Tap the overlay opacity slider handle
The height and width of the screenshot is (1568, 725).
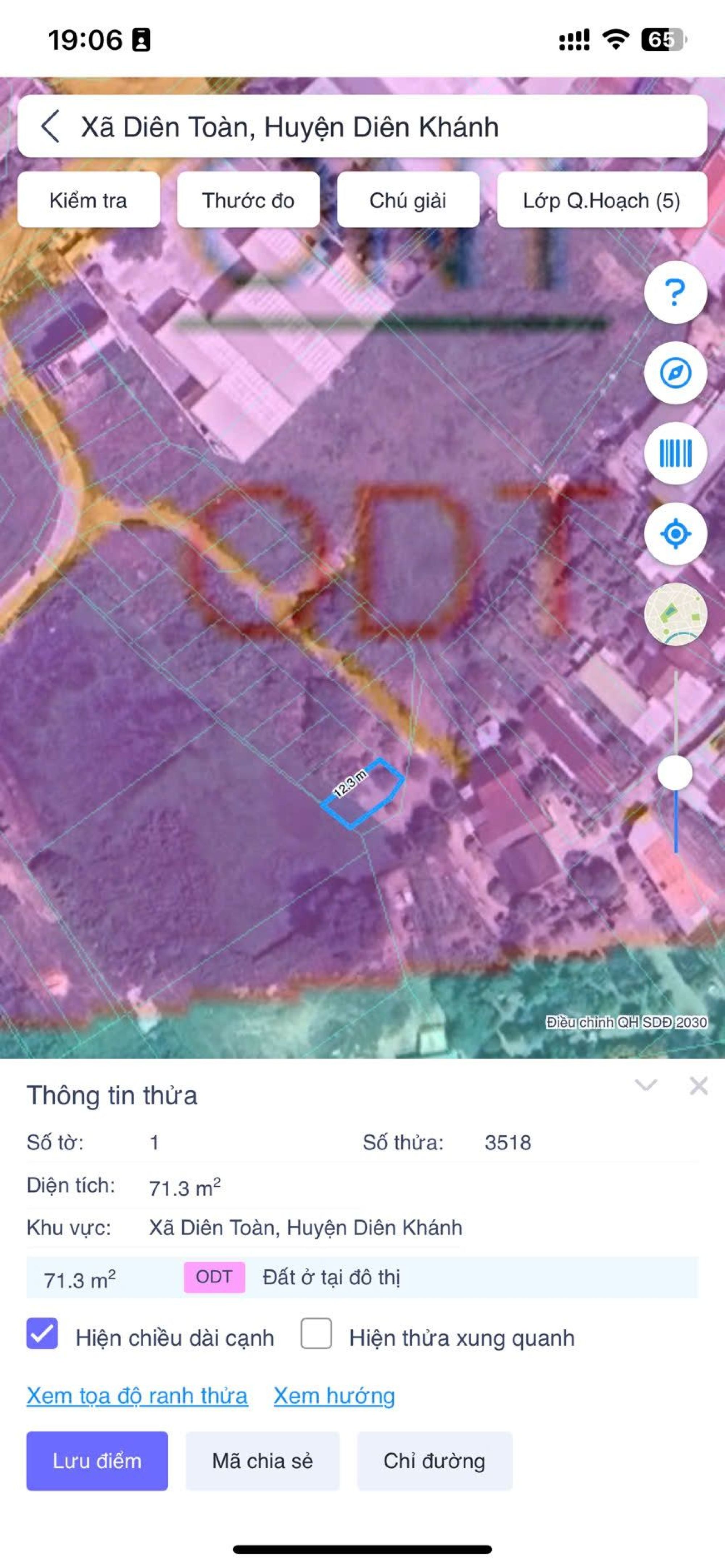pyautogui.click(x=675, y=773)
